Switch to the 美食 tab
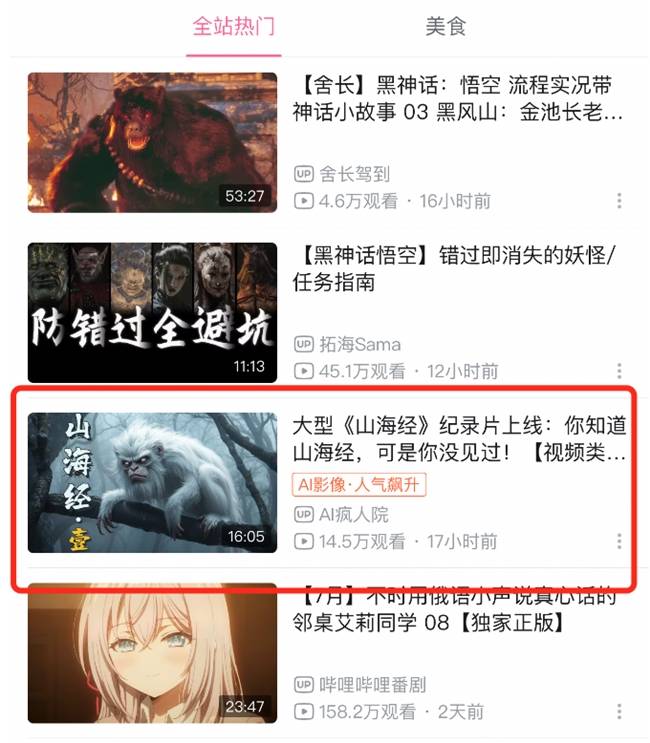The width and height of the screenshot is (650, 743). (445, 27)
